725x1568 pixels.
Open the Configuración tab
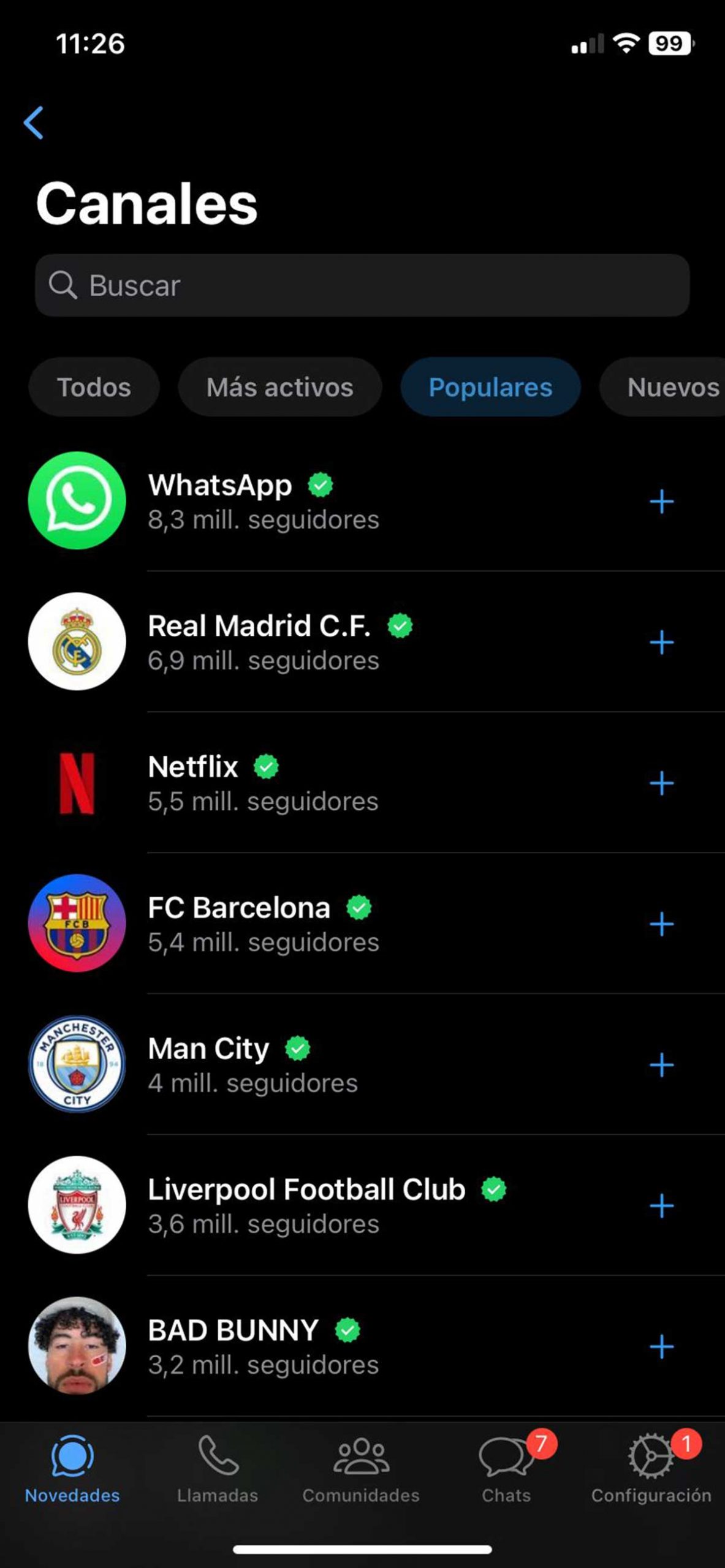(x=651, y=1470)
